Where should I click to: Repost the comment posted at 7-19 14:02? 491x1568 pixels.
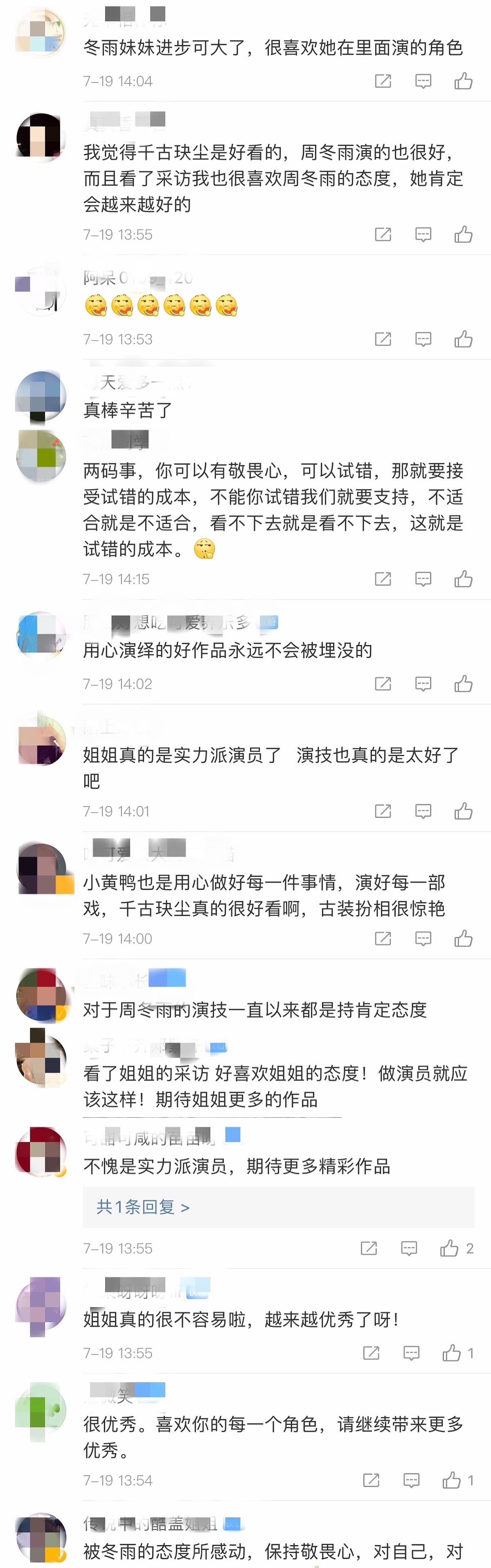(383, 684)
